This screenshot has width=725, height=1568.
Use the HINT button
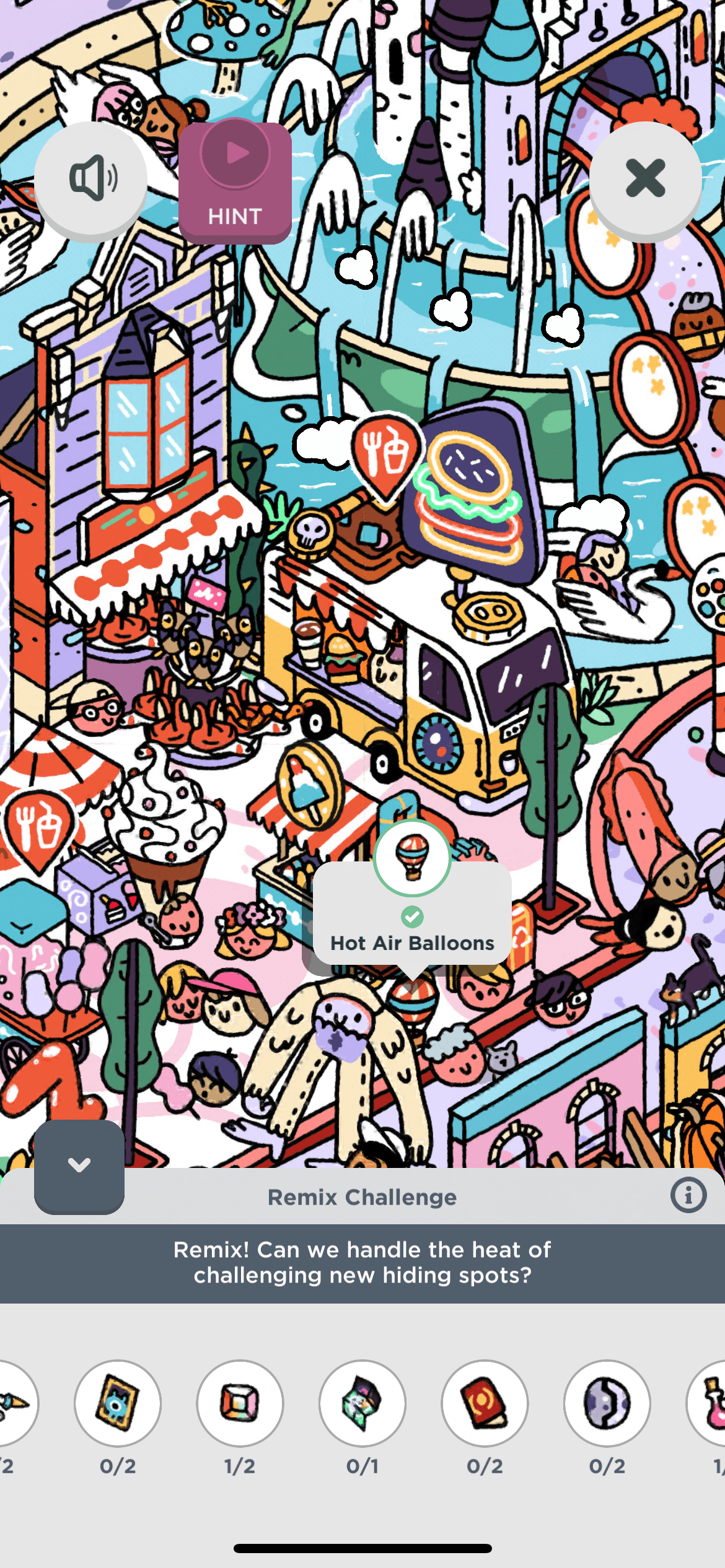tap(235, 182)
